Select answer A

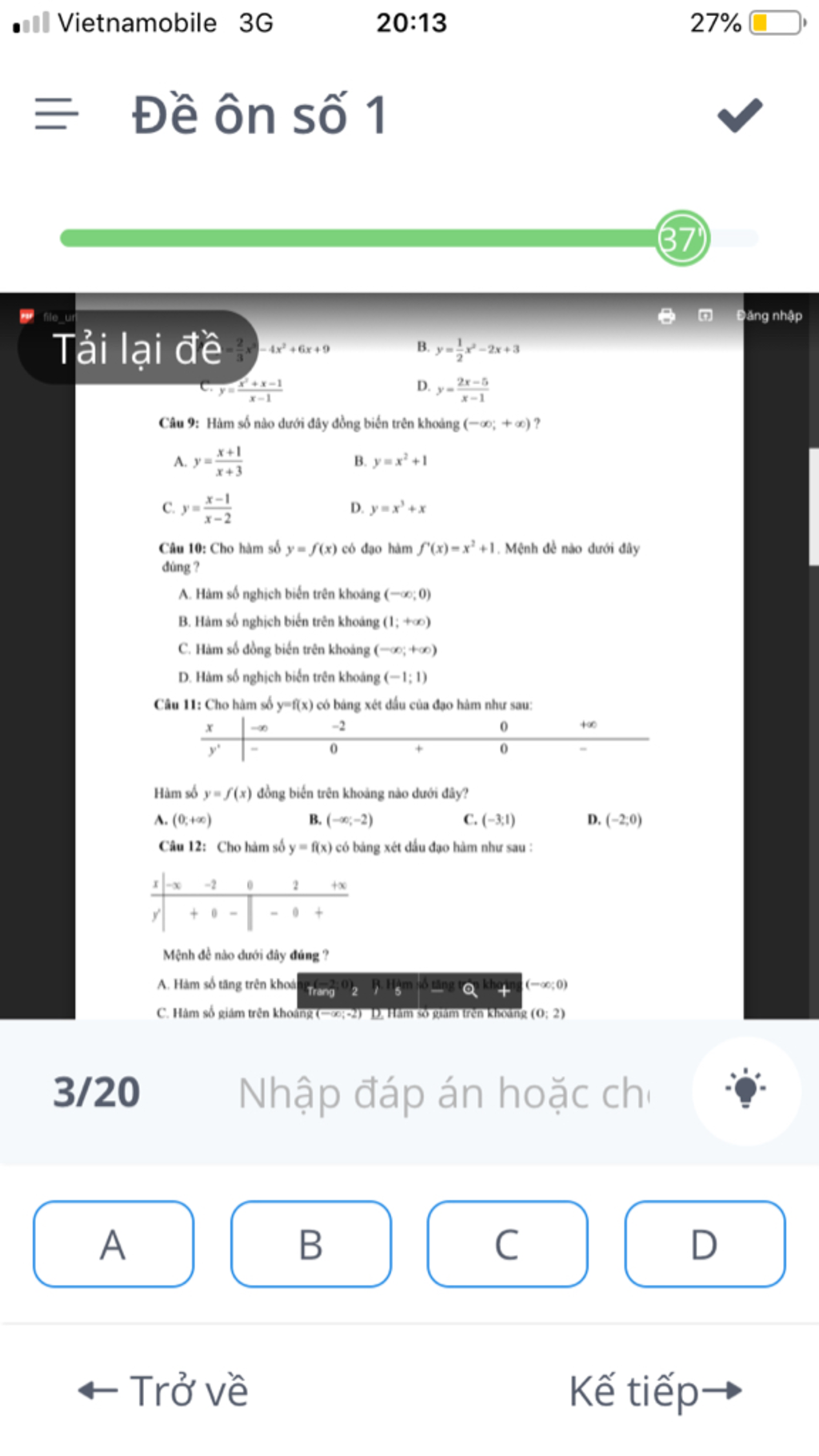coord(114,1244)
